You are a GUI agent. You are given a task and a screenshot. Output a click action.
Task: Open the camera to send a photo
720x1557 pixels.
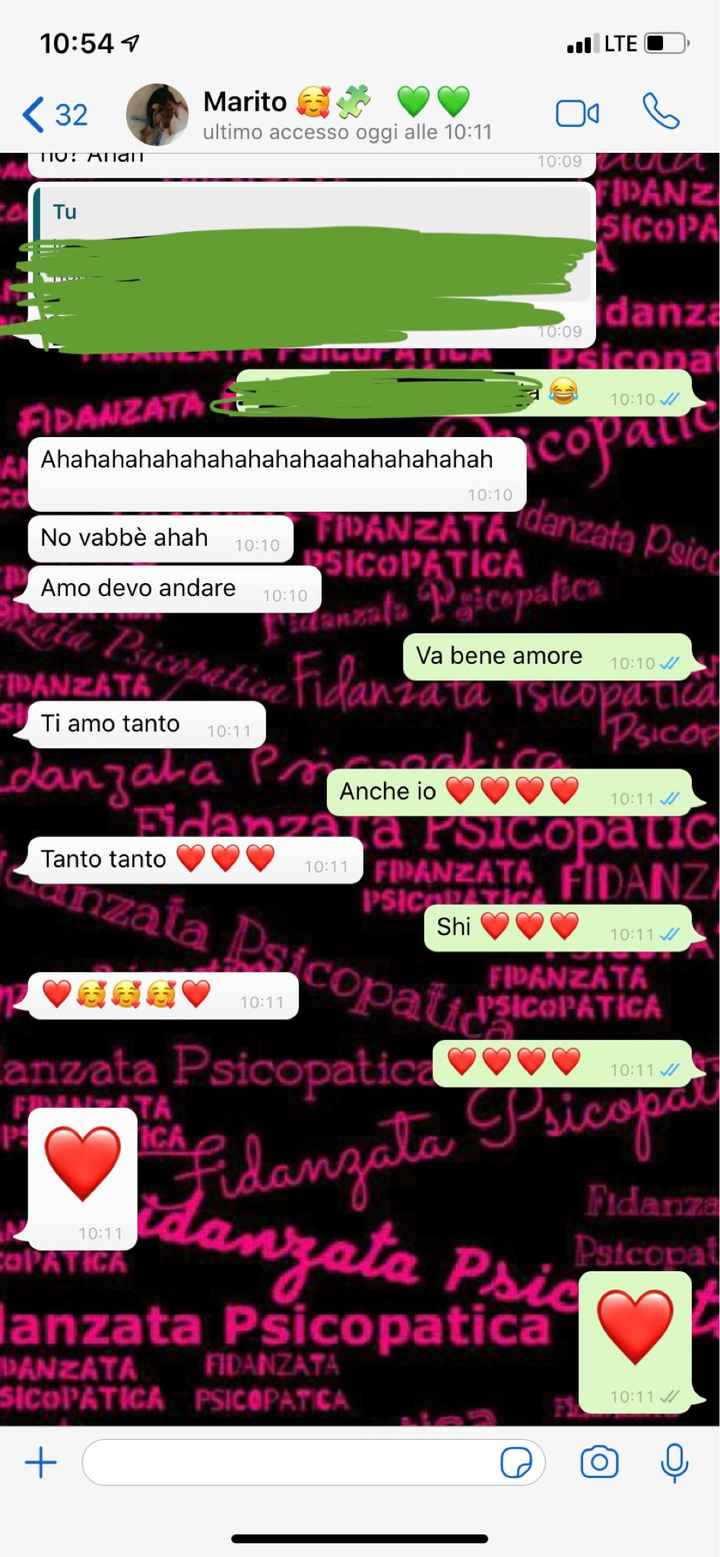[600, 1462]
